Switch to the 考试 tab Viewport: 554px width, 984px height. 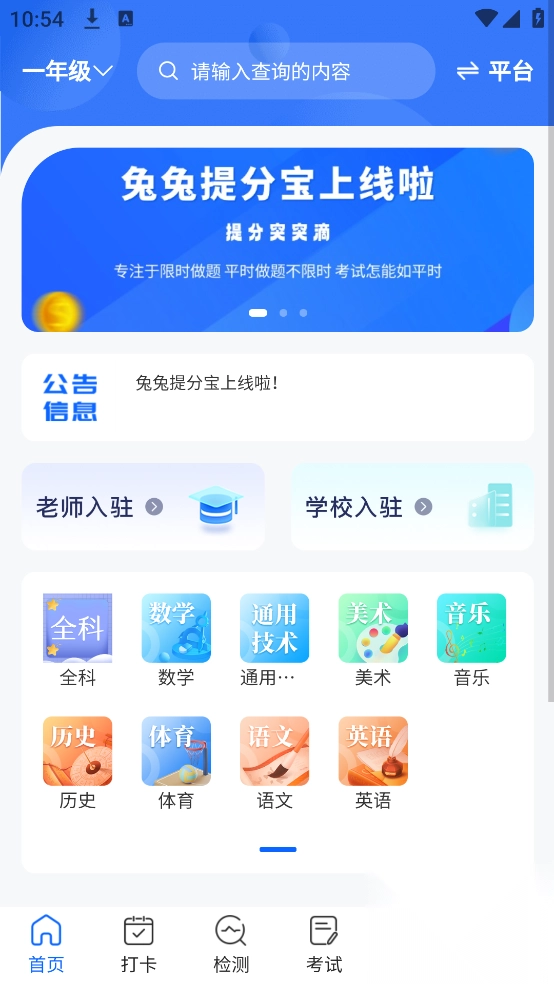[x=324, y=944]
